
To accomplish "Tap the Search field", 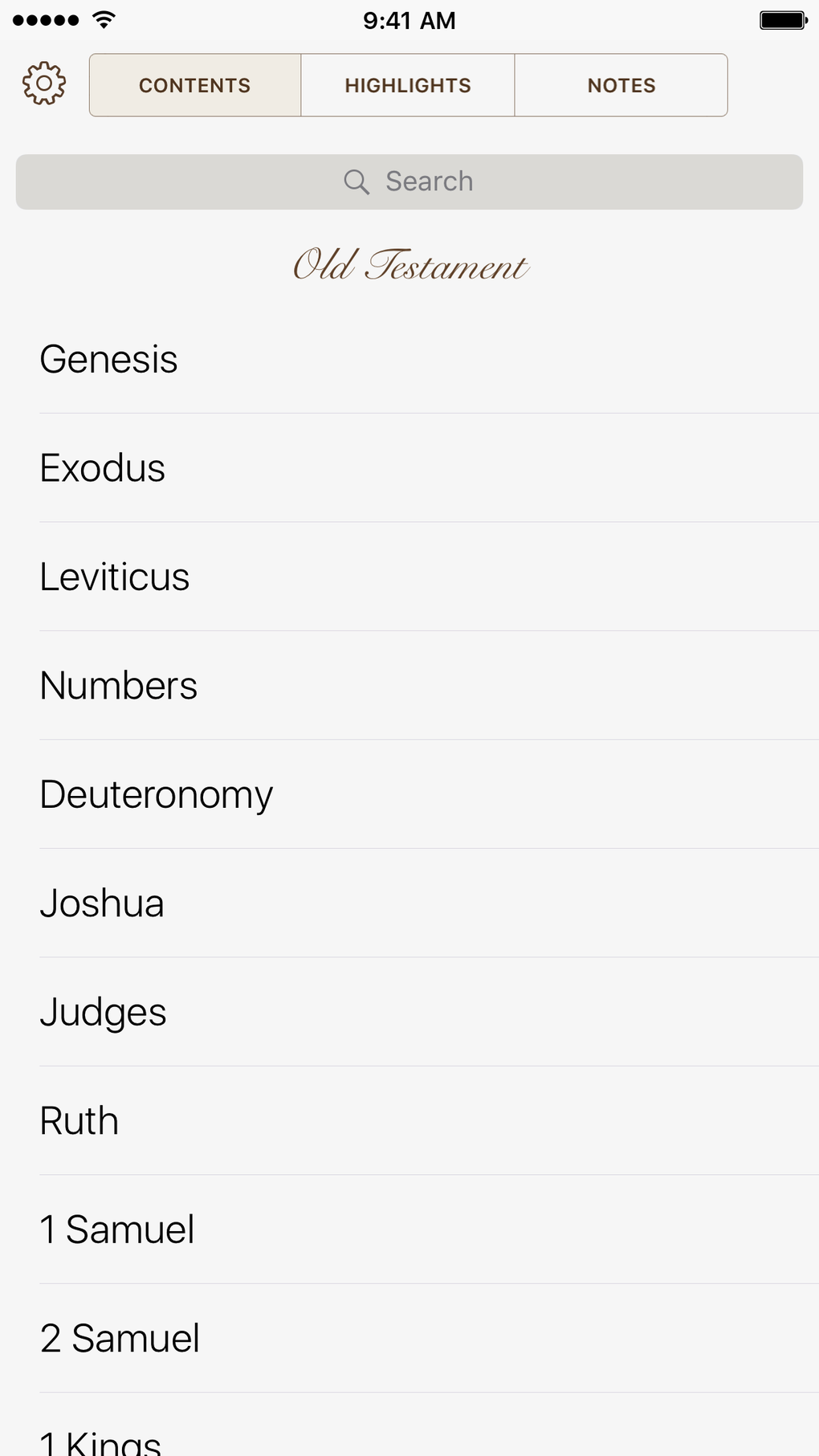I will (409, 181).
